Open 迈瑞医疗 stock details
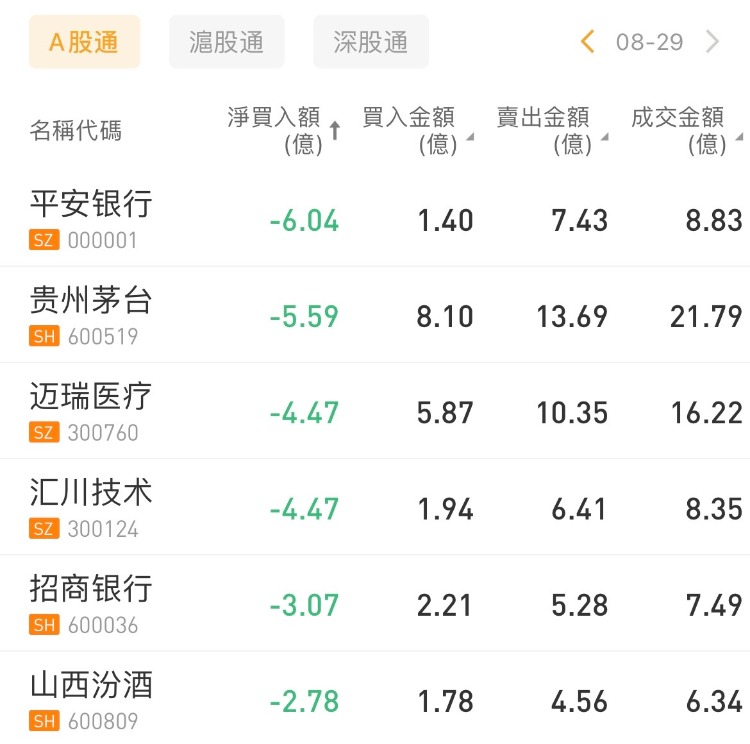The image size is (750, 744). click(91, 410)
